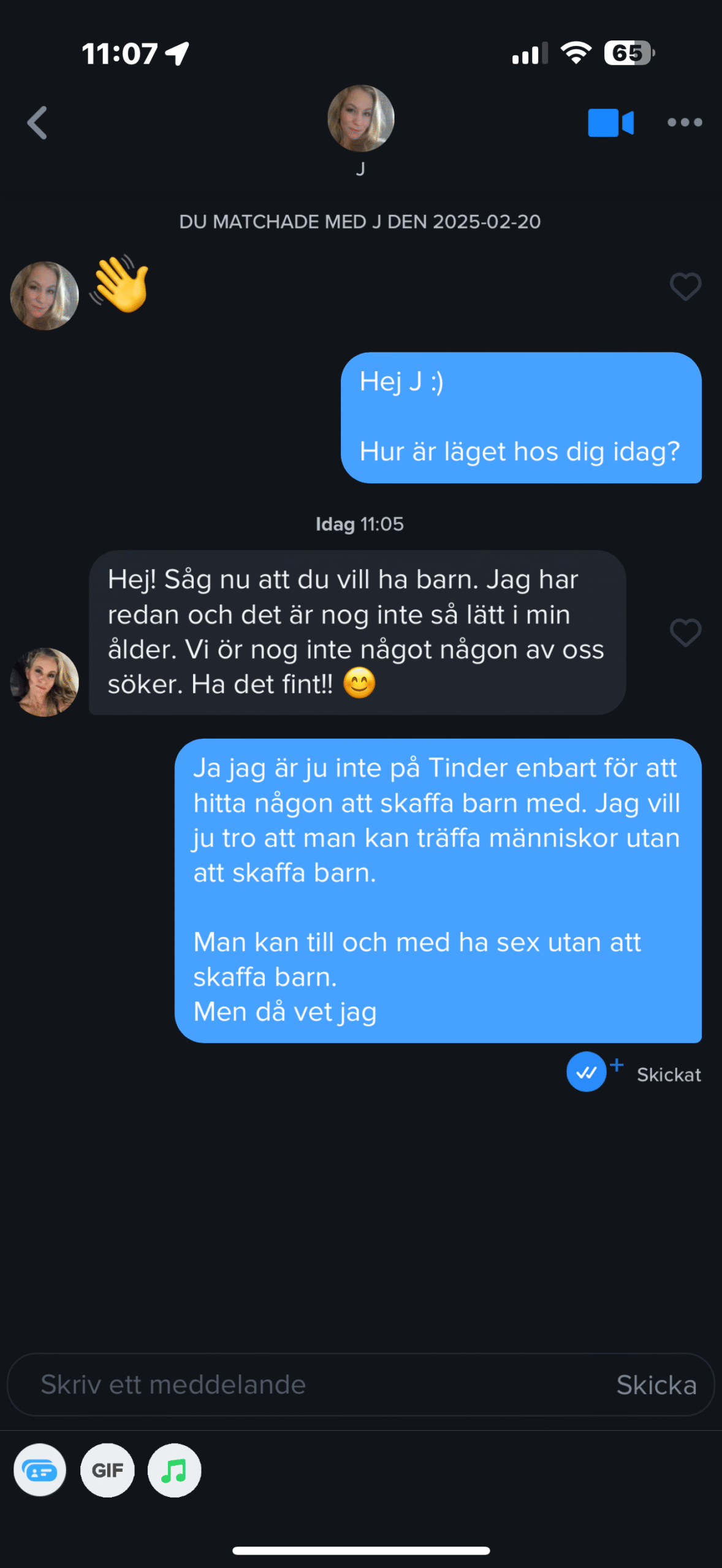Open the music sharing option
The width and height of the screenshot is (722, 1568).
[x=174, y=1470]
